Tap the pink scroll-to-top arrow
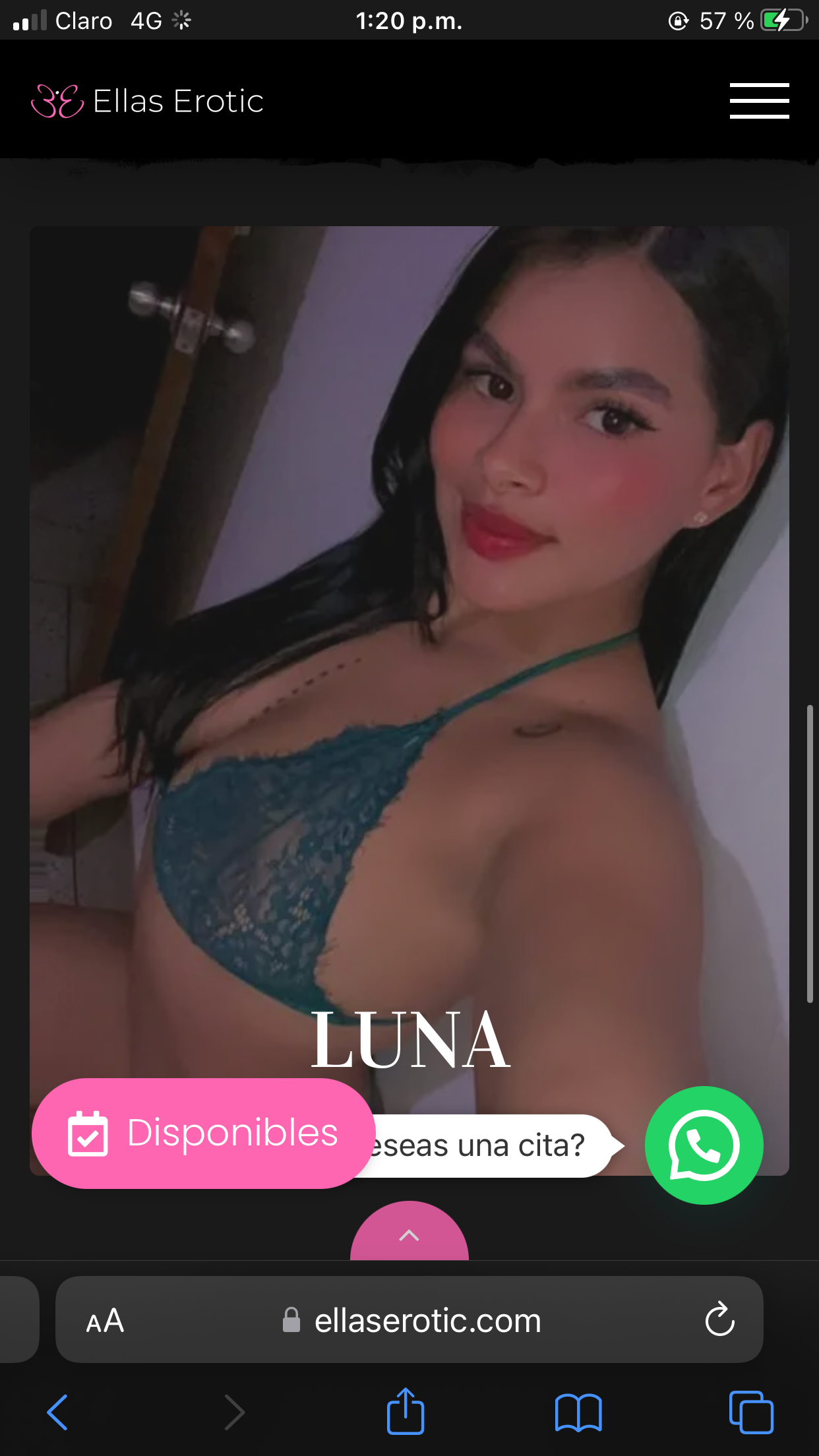This screenshot has height=1456, width=819. tap(409, 1231)
